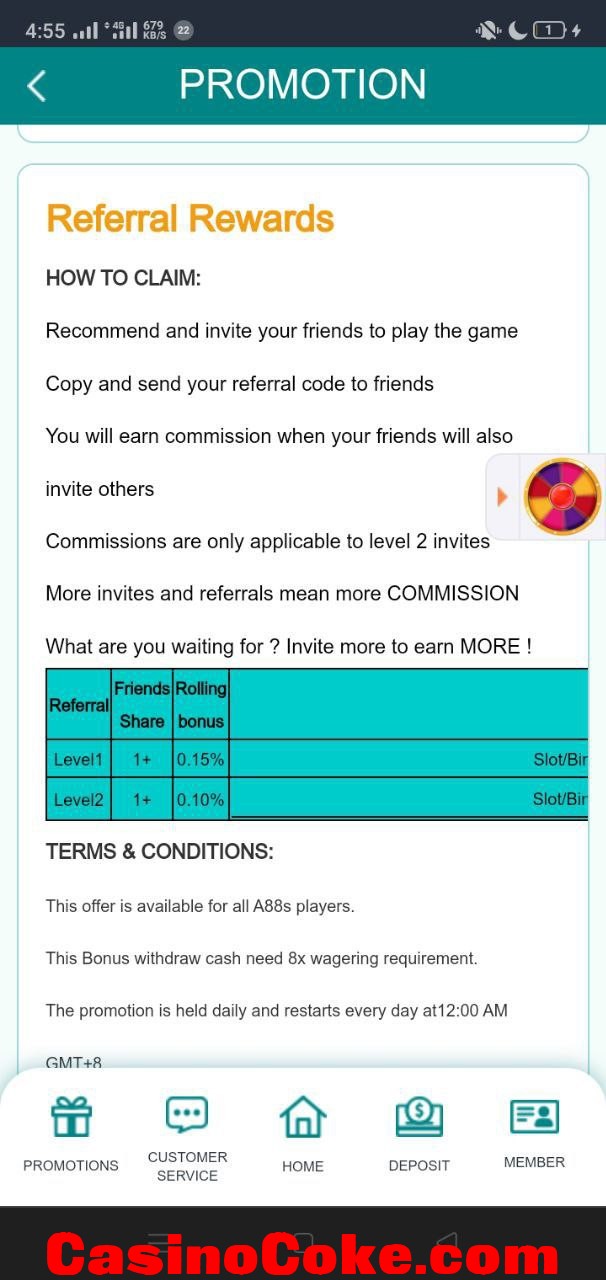Go back using the header arrow
This screenshot has width=606, height=1280.
(x=37, y=86)
